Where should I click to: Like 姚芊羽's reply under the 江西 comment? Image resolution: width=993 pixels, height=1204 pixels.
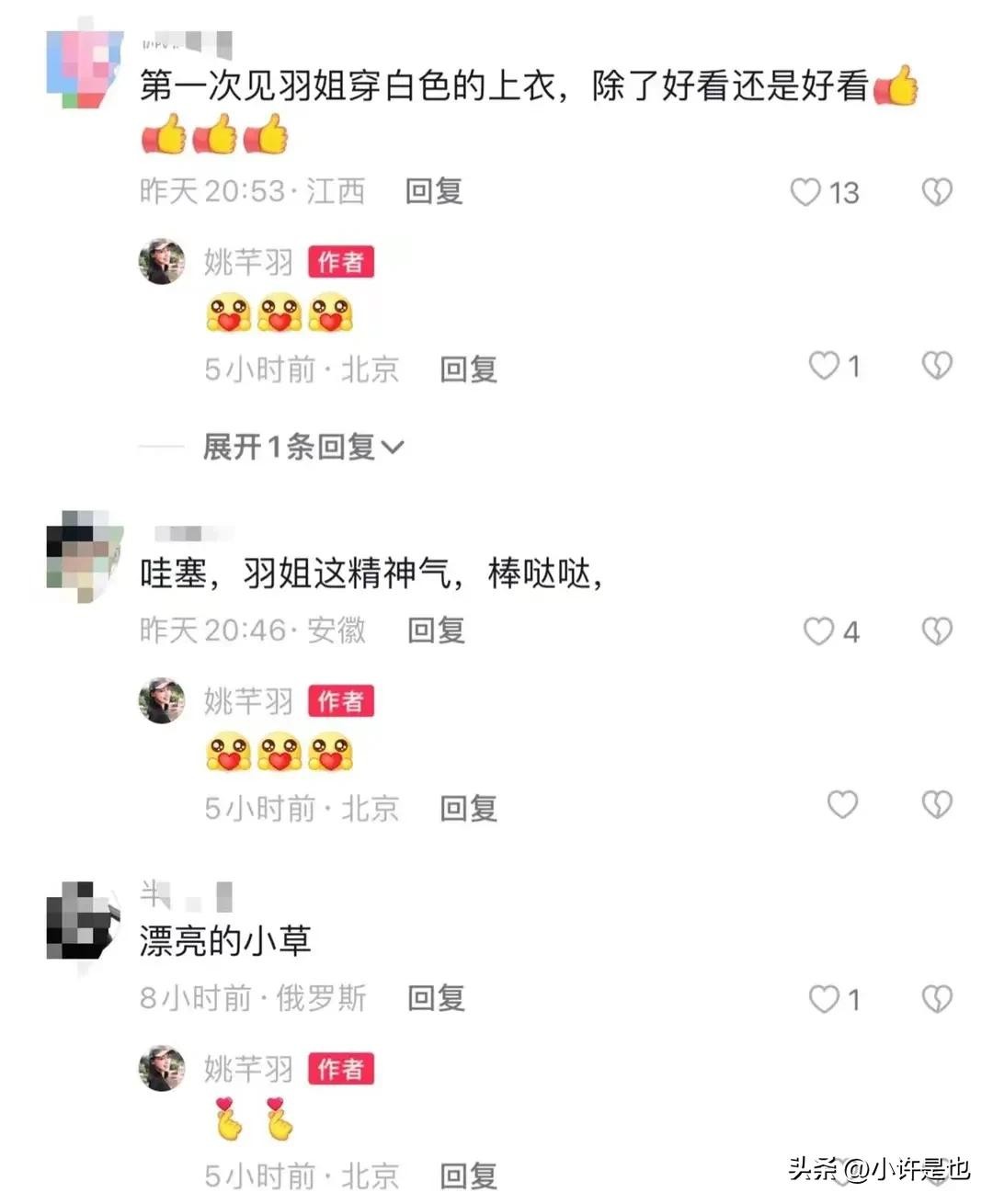point(824,366)
